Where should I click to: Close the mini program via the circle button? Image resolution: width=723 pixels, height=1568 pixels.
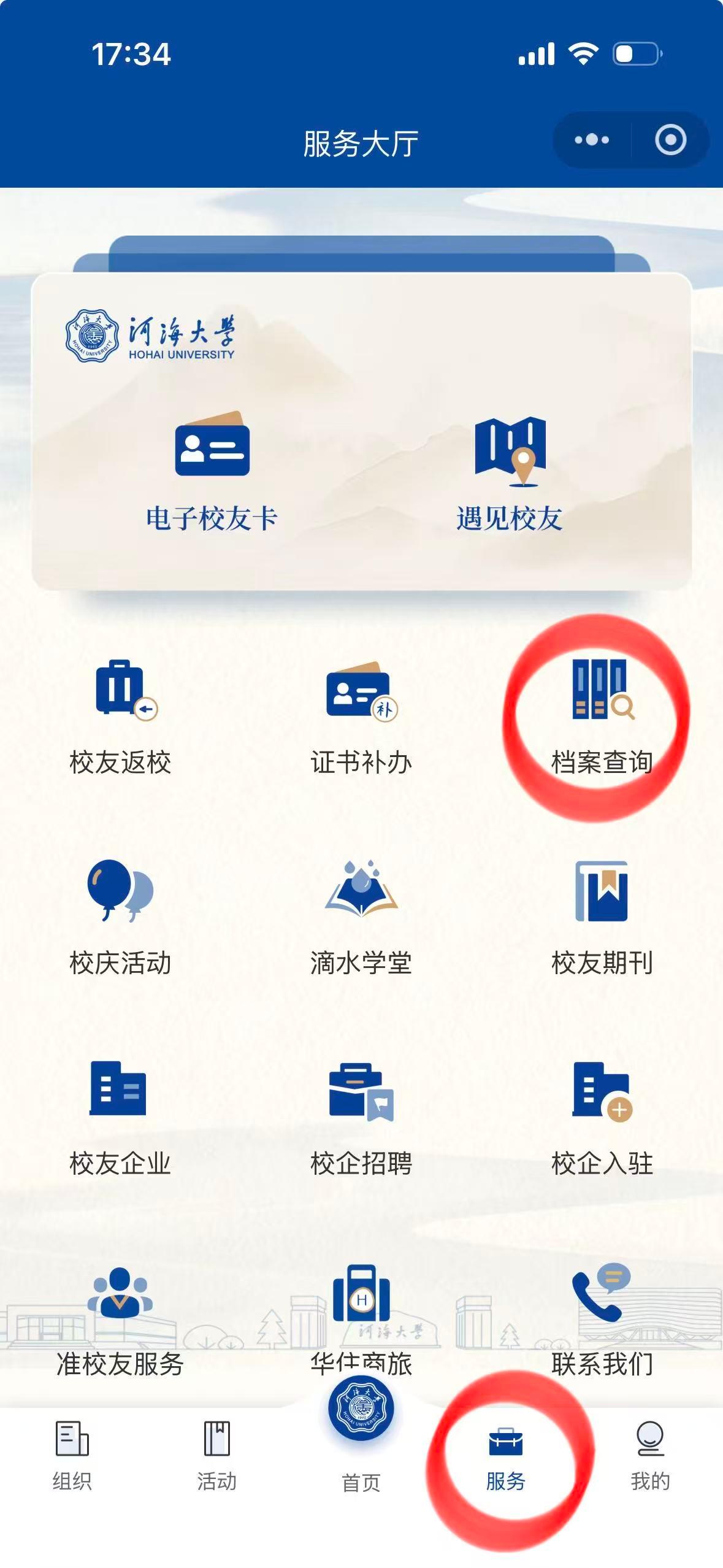pyautogui.click(x=670, y=140)
